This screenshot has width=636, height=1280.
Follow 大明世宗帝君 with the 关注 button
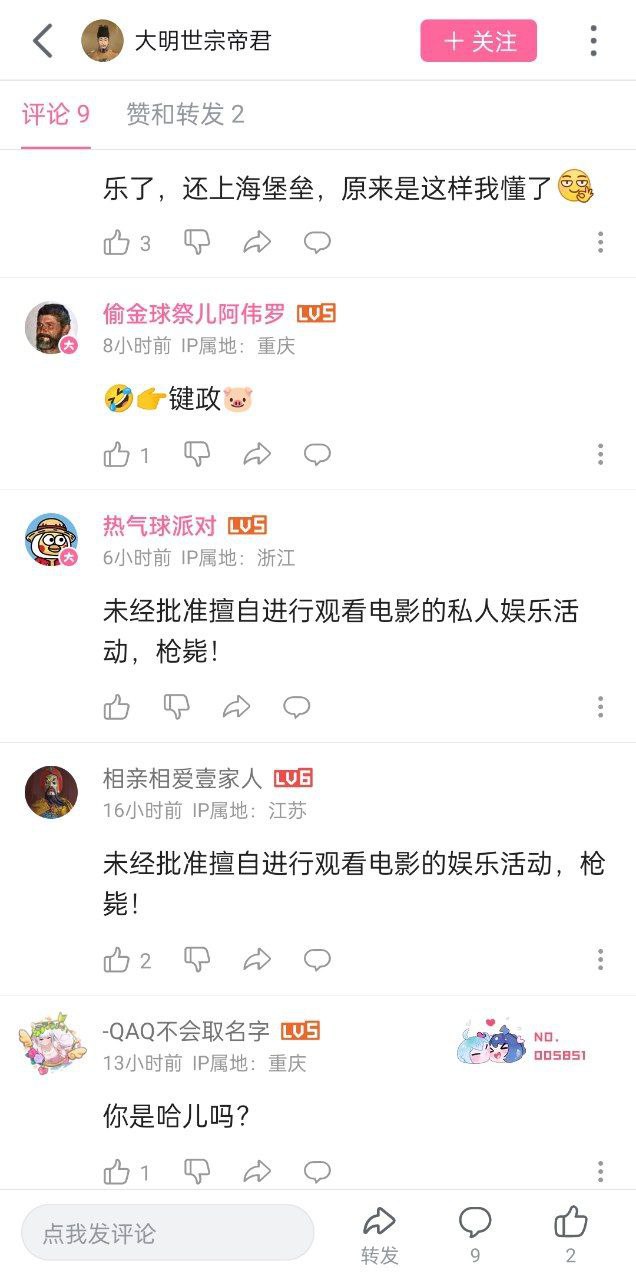tap(478, 41)
